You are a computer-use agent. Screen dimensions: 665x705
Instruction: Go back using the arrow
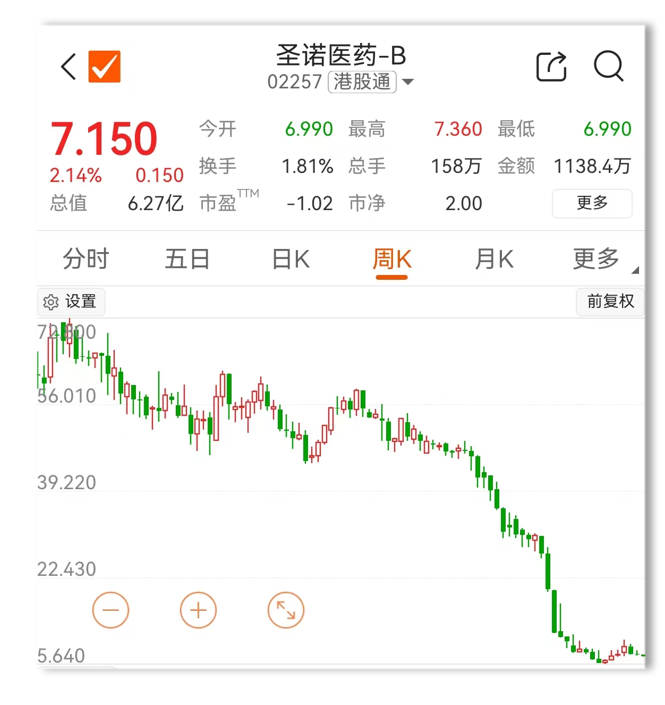click(x=68, y=67)
